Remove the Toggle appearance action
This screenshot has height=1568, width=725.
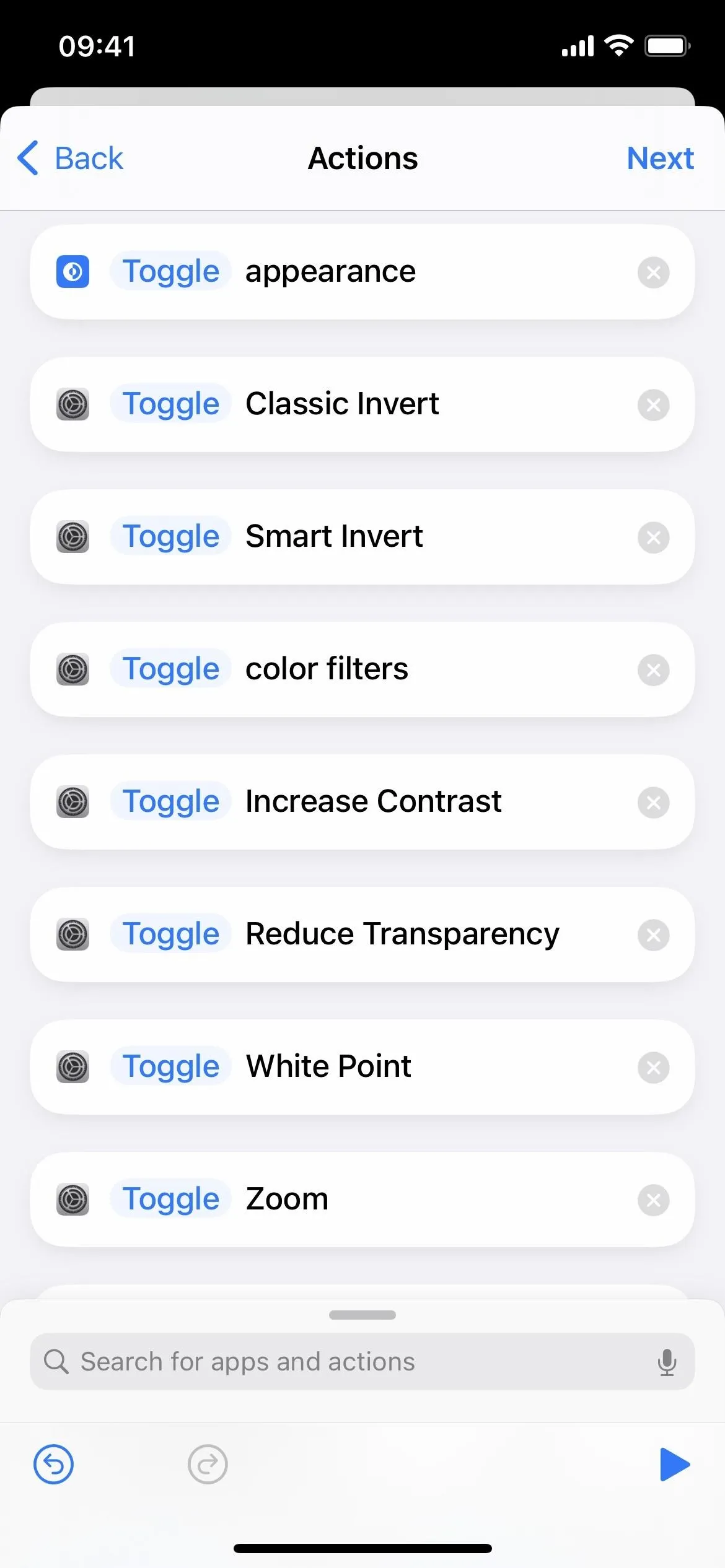click(653, 272)
